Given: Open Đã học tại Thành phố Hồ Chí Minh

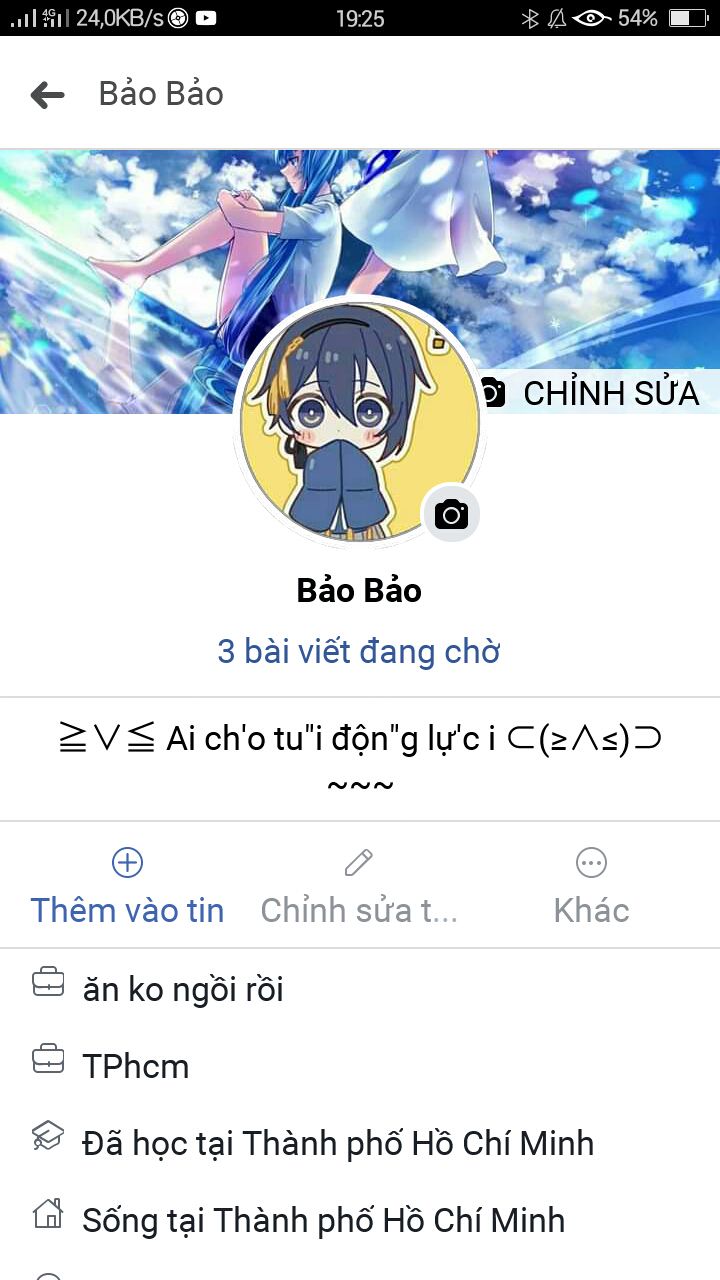Looking at the screenshot, I should pos(360,1143).
